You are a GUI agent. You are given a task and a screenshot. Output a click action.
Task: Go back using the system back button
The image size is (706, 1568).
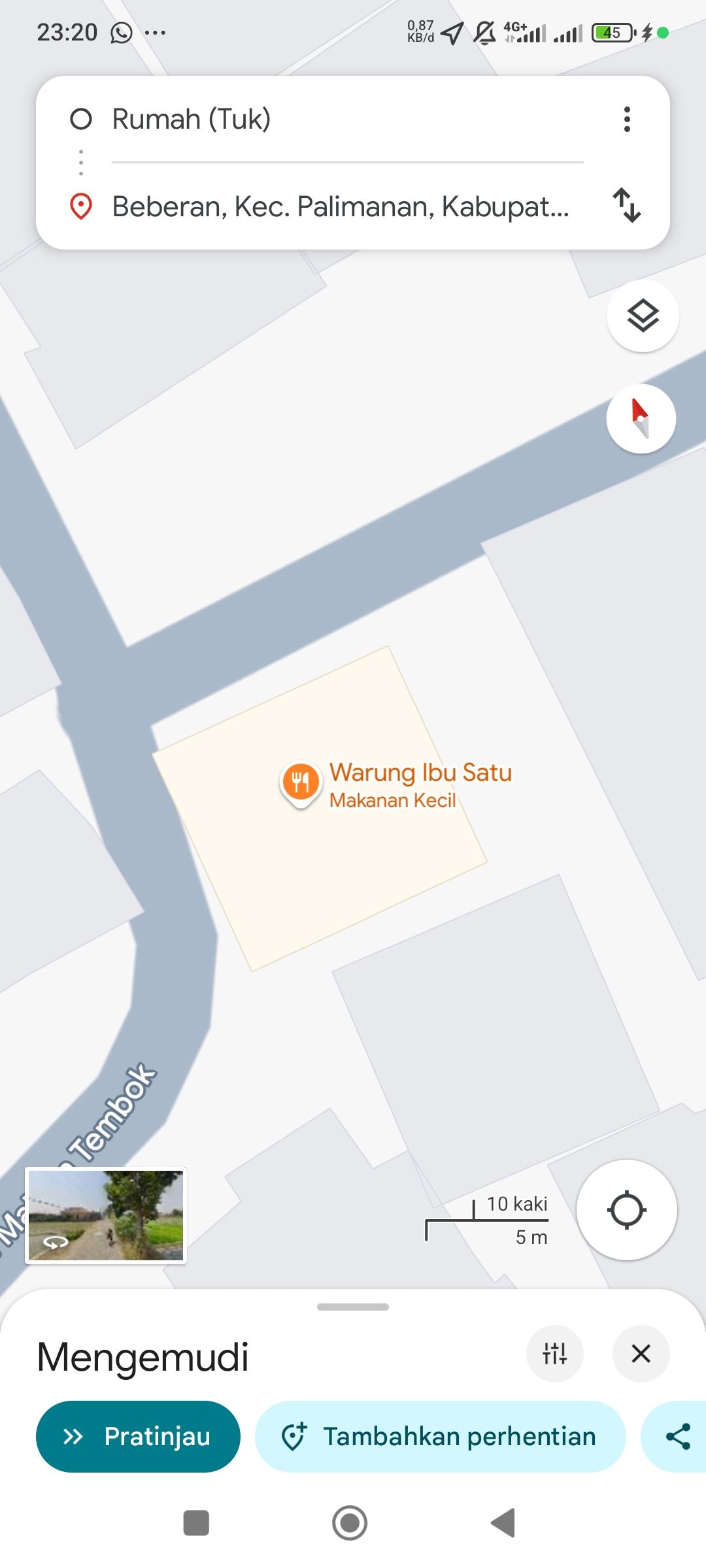click(x=503, y=1523)
